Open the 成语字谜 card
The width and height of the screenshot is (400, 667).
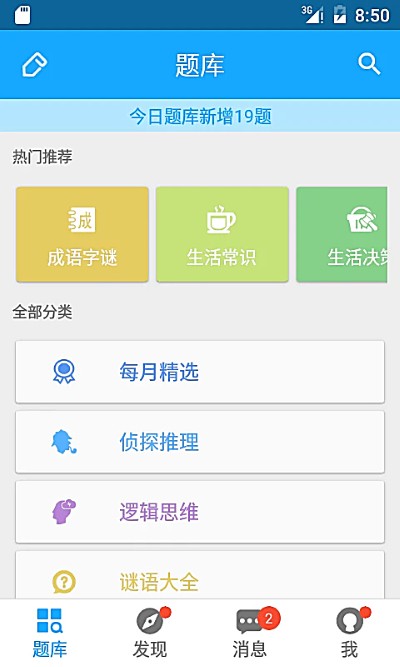coord(82,234)
